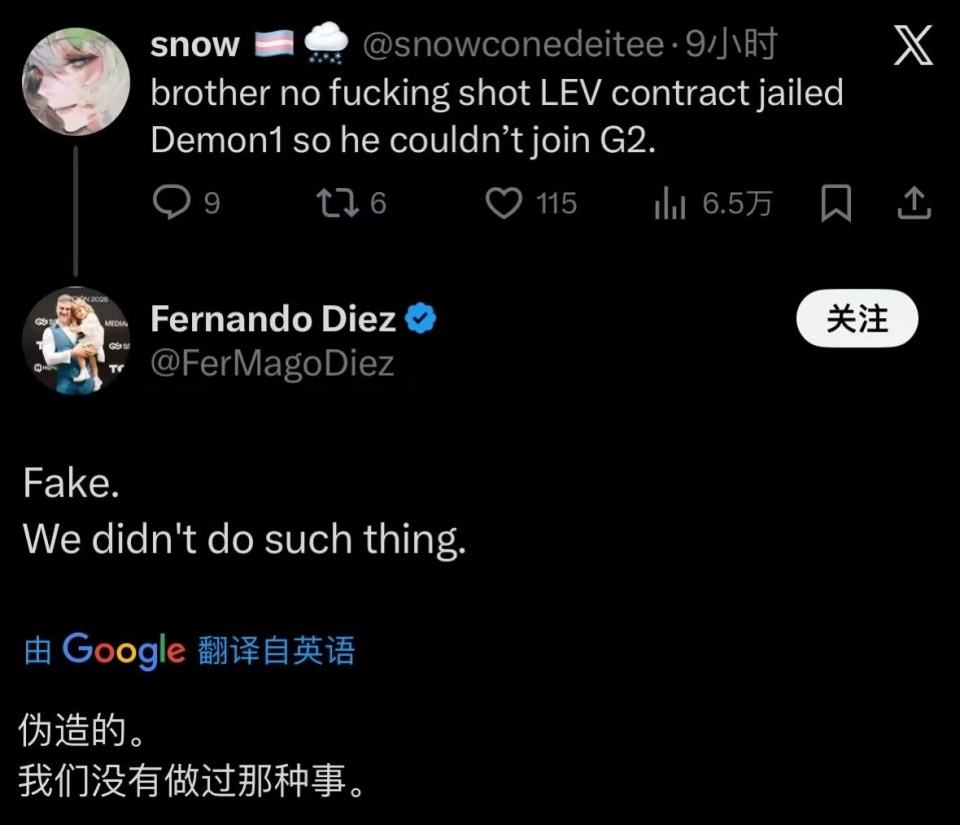View analytics for snow's post
This screenshot has width=960, height=825.
coord(670,204)
